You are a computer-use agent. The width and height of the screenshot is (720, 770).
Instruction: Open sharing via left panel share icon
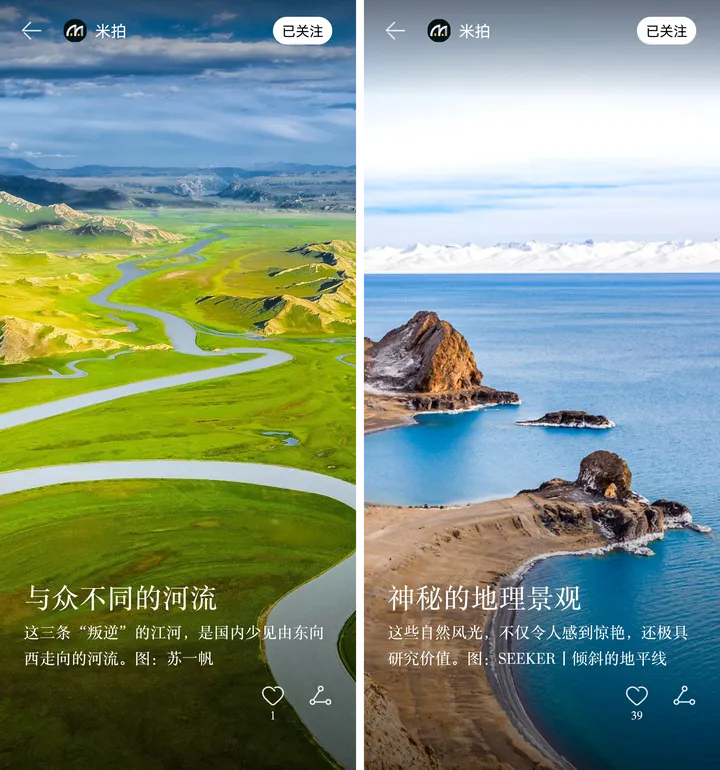320,696
